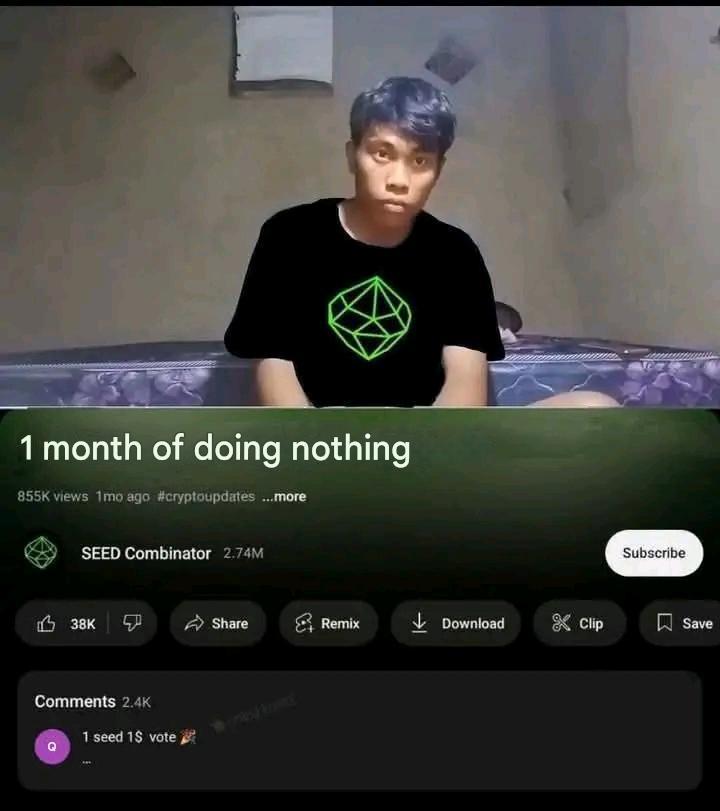Viewport: 720px width, 811px height.
Task: Open Remix options
Action: tap(328, 623)
